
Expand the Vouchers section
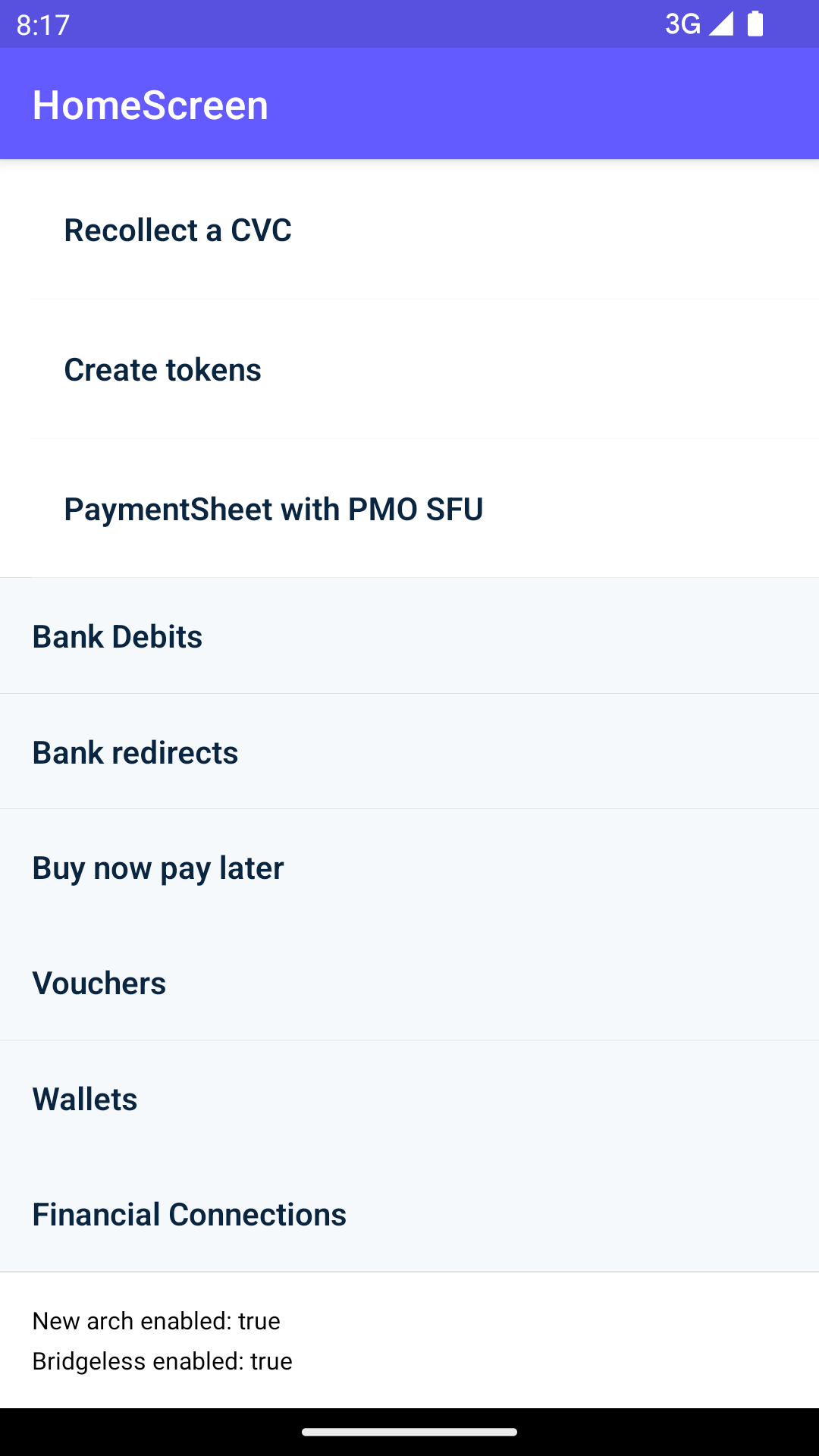tap(99, 983)
